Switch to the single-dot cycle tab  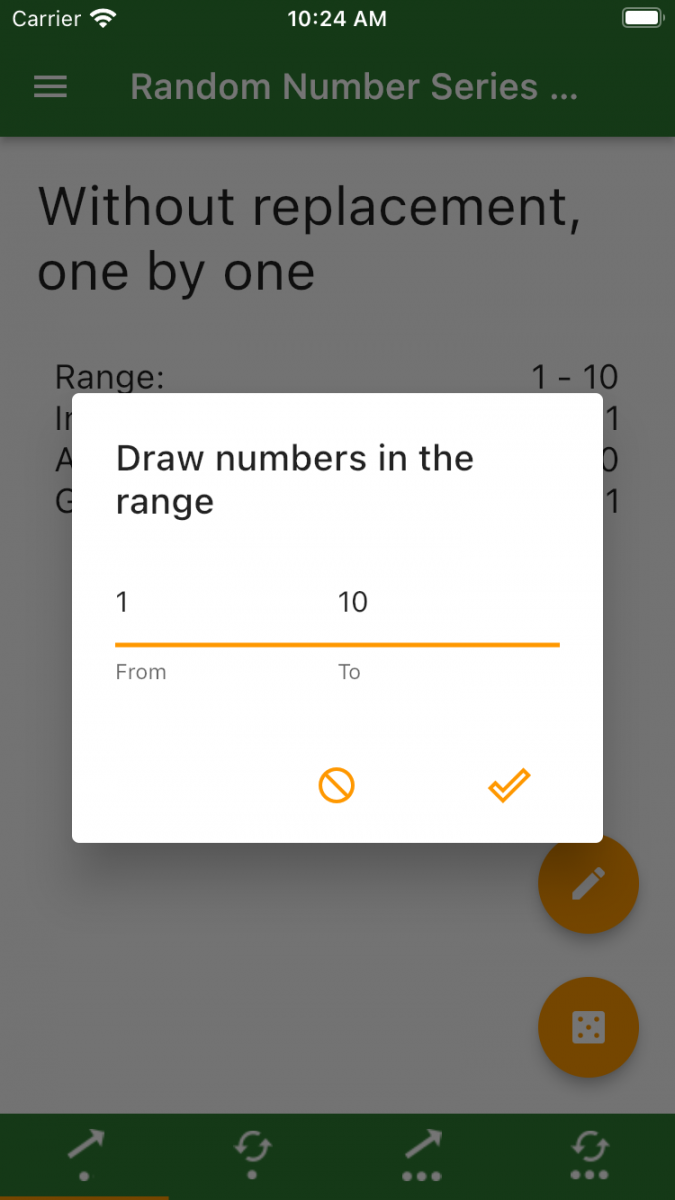pyautogui.click(x=252, y=1154)
